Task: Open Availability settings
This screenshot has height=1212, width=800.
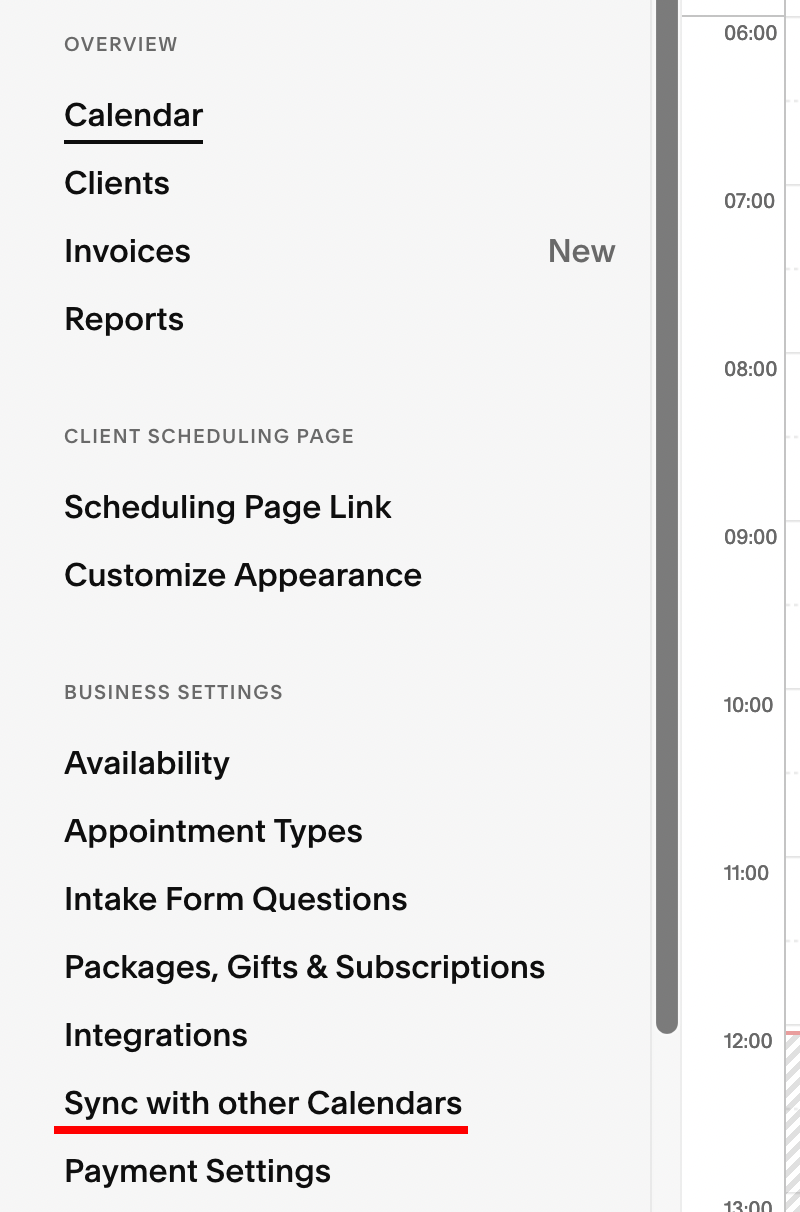Action: click(x=147, y=764)
